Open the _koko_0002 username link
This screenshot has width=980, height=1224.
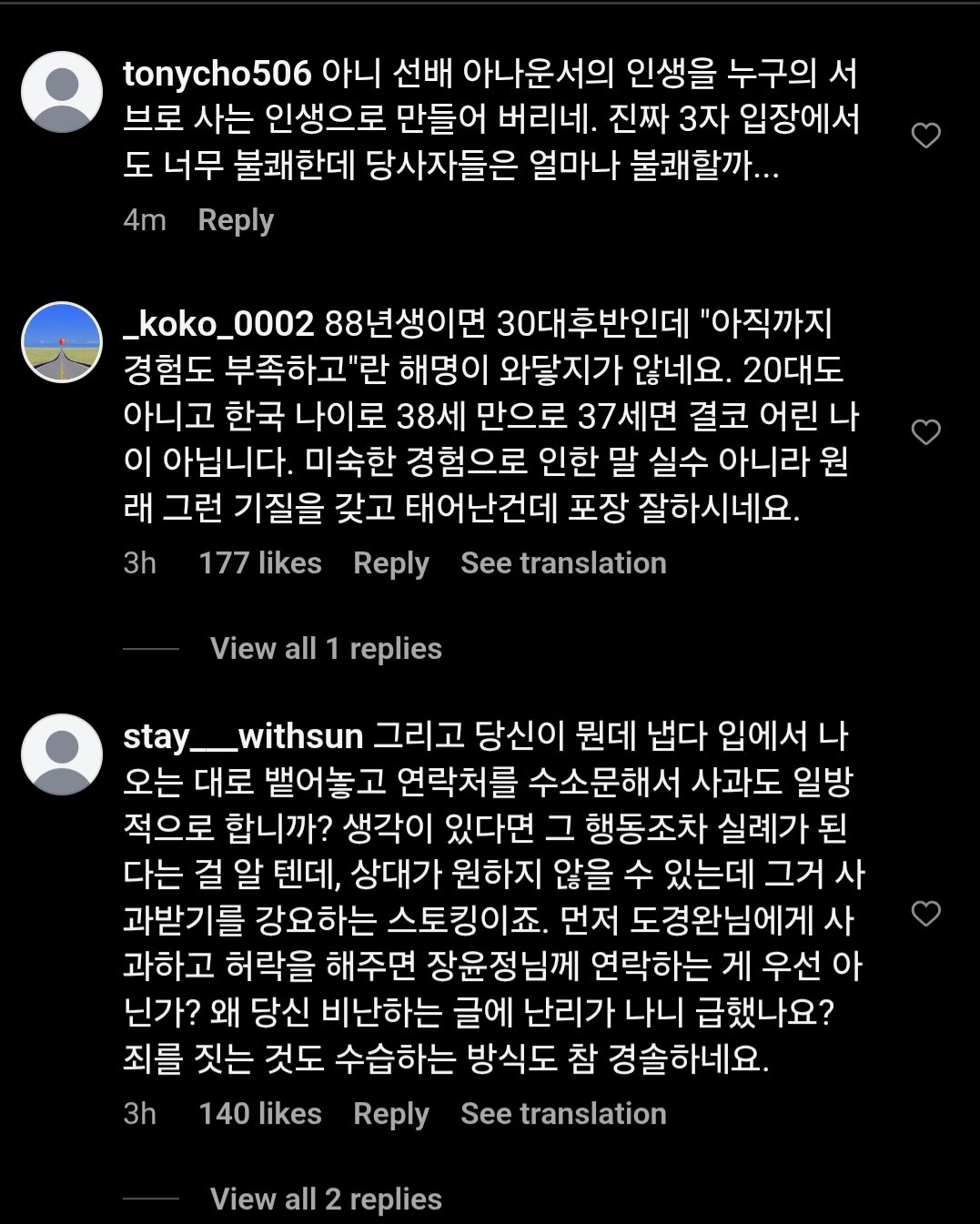pos(218,324)
